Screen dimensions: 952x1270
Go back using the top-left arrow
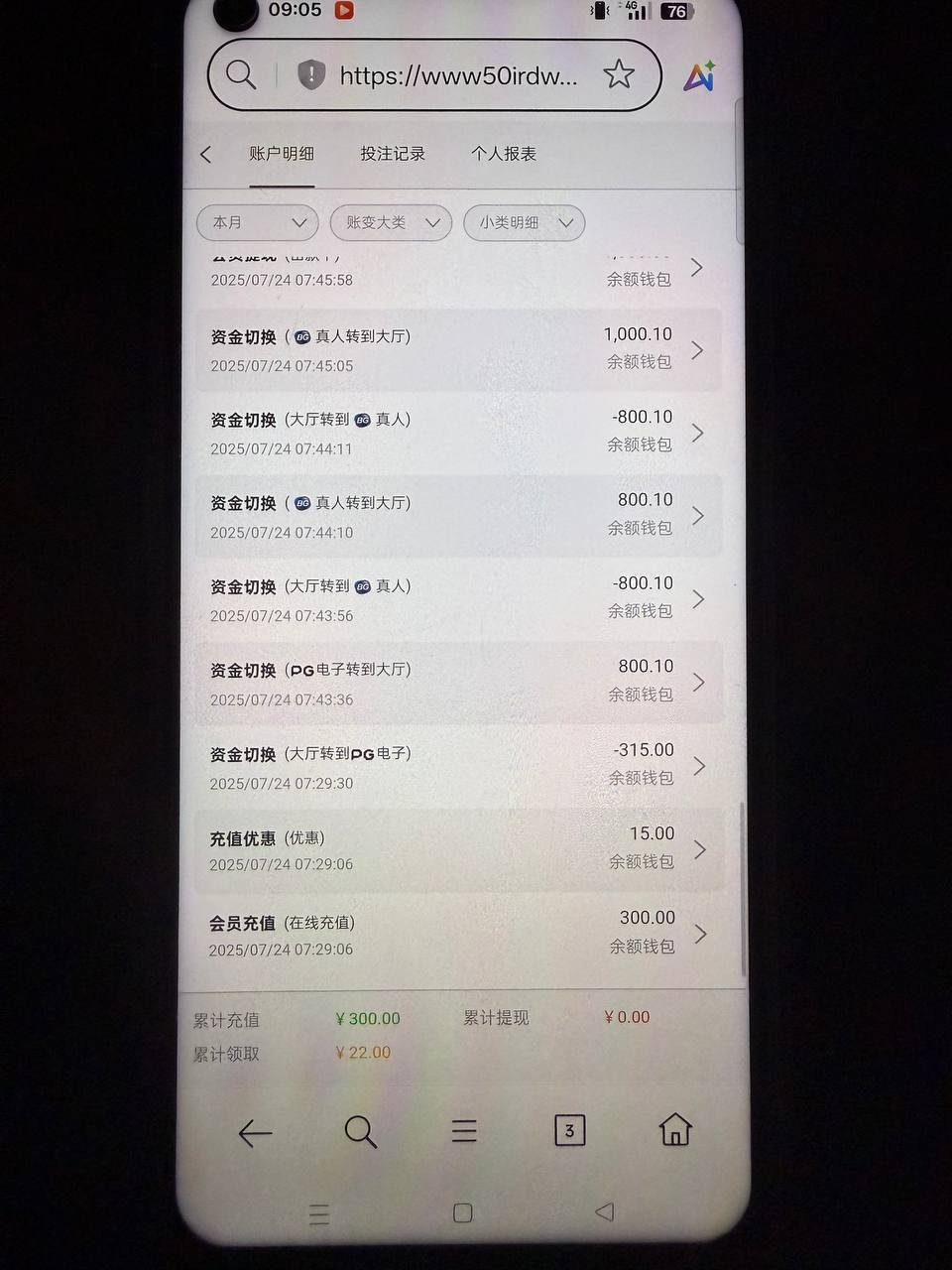206,155
